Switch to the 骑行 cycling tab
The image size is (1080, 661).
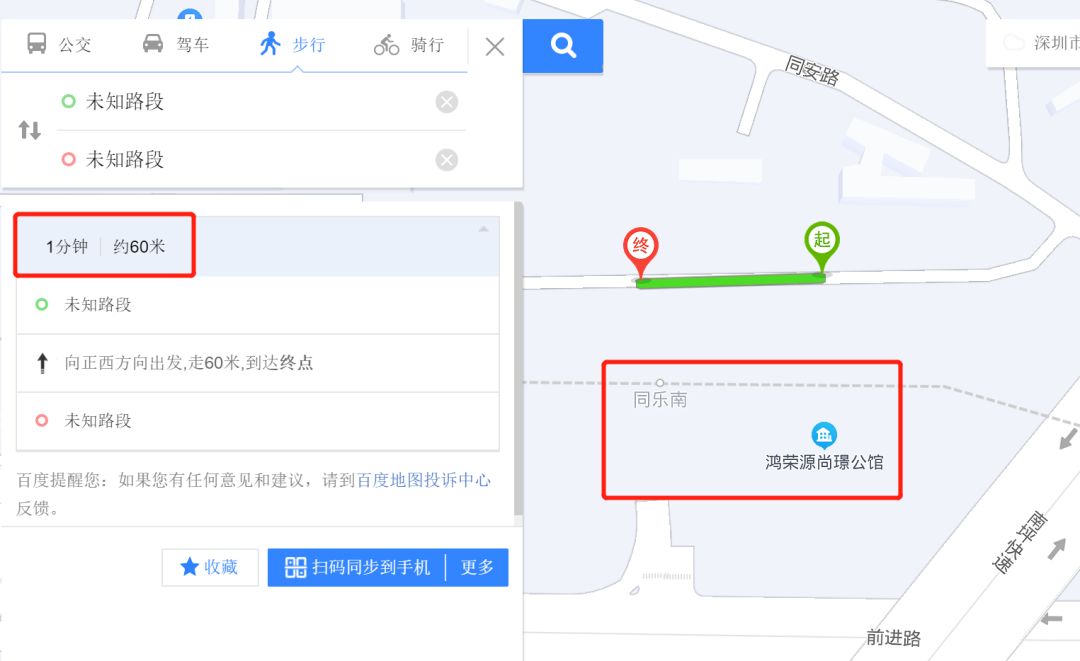point(408,44)
